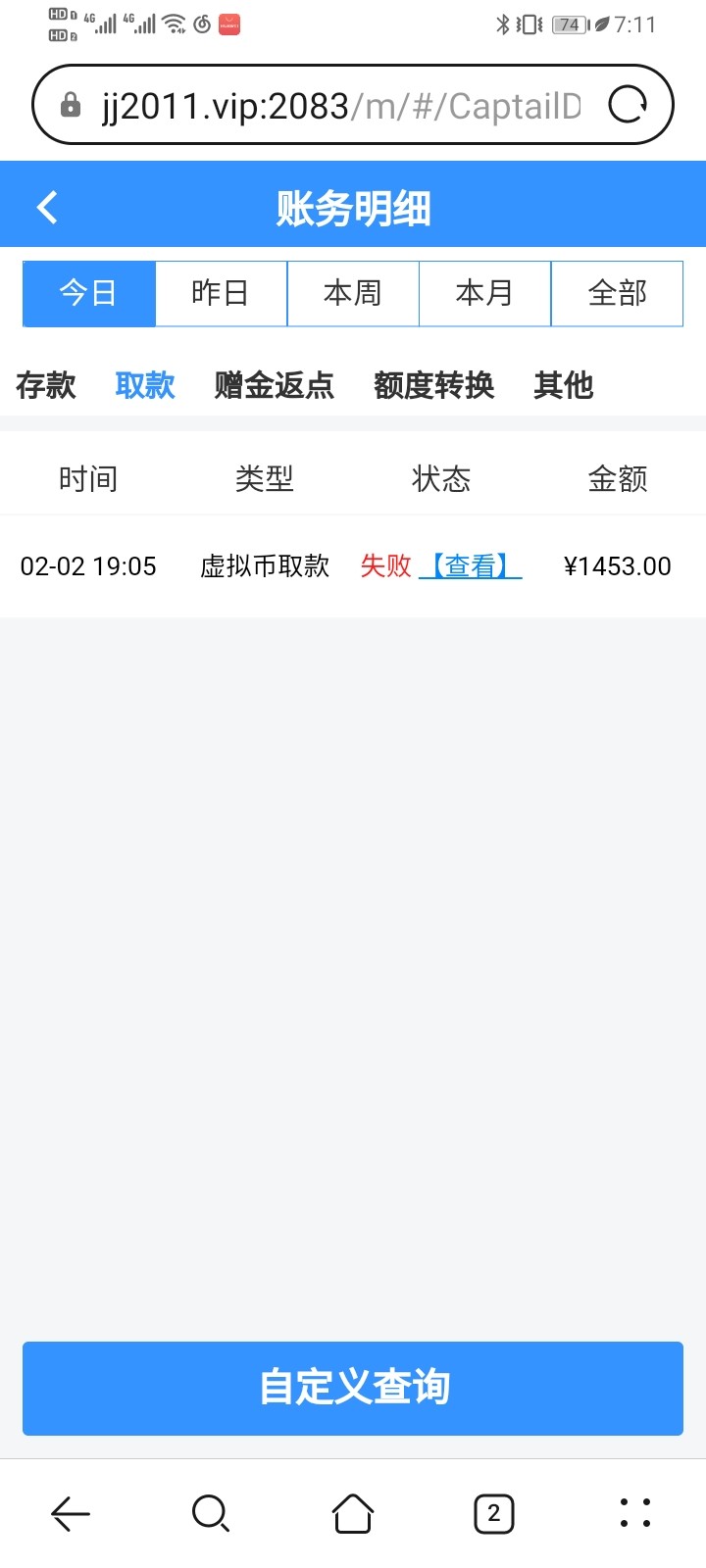Viewport: 706px width, 1568px height.
Task: Choose the 本月 filter option
Action: (485, 292)
